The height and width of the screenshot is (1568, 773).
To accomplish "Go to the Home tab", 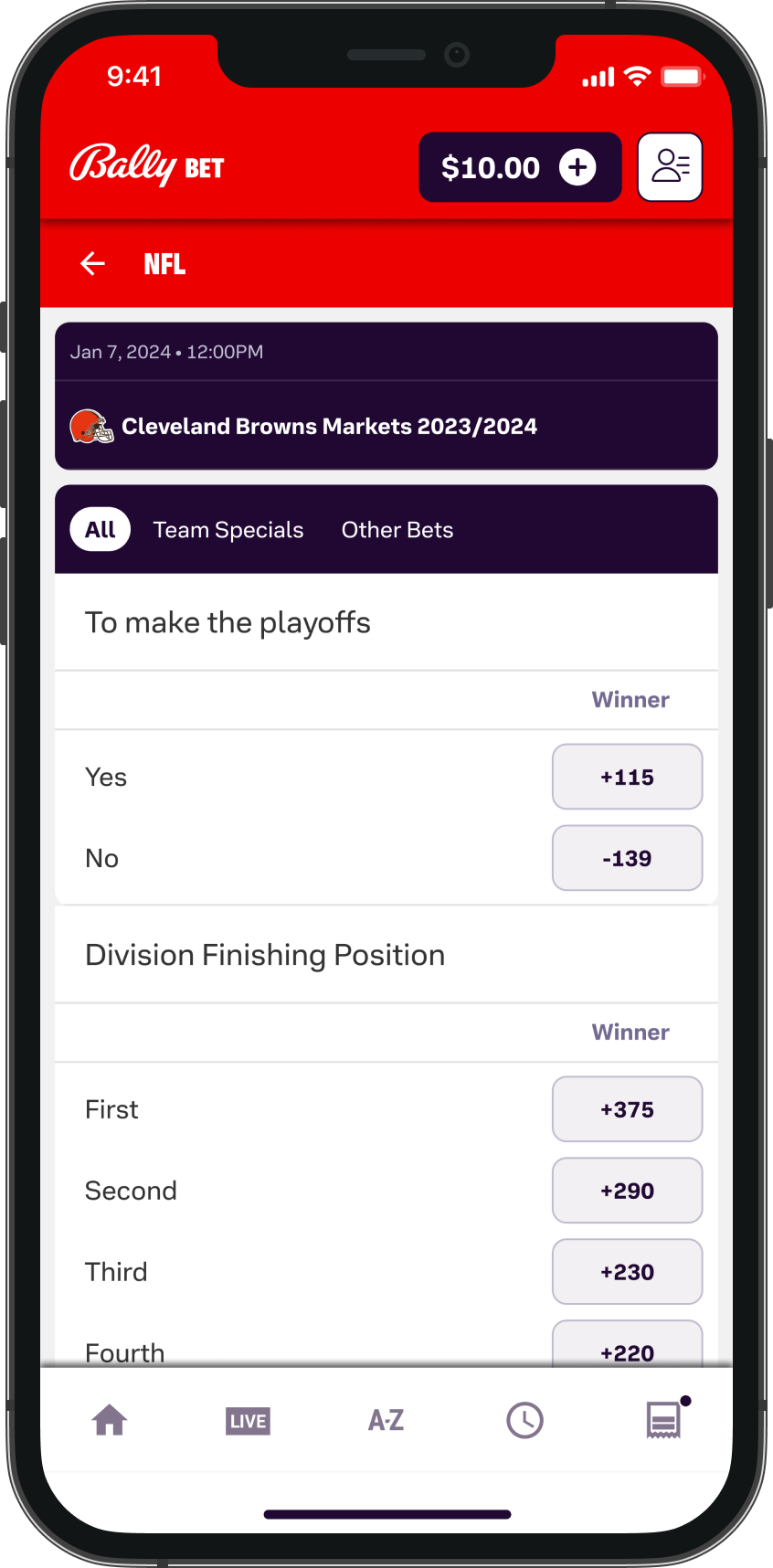I will point(110,1421).
